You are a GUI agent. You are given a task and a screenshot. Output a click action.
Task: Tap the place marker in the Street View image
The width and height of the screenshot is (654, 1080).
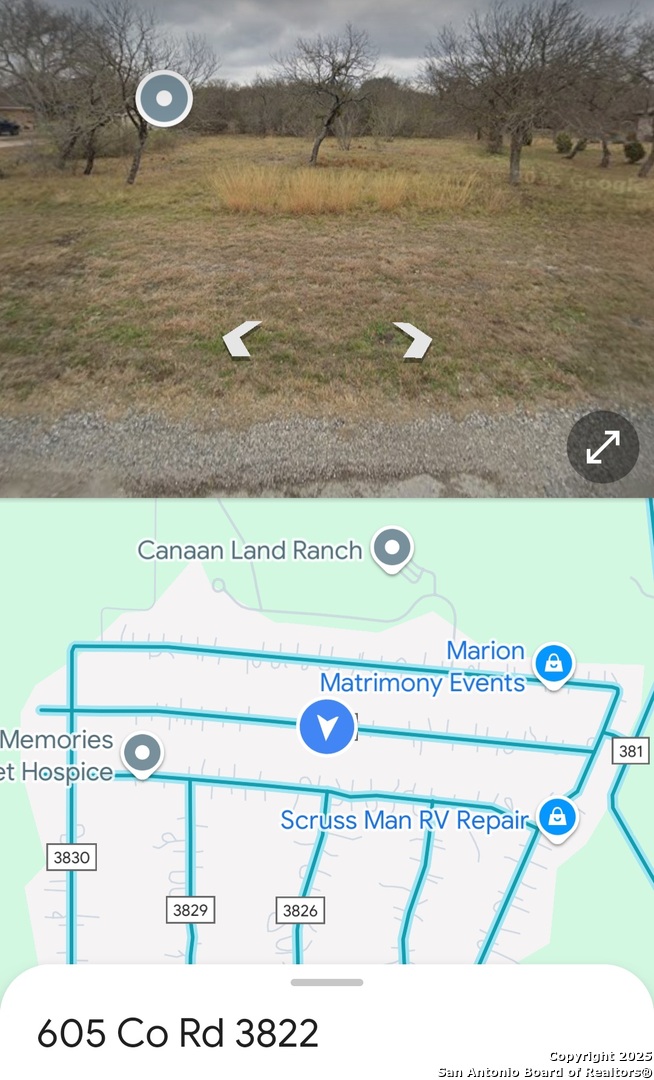pos(164,98)
